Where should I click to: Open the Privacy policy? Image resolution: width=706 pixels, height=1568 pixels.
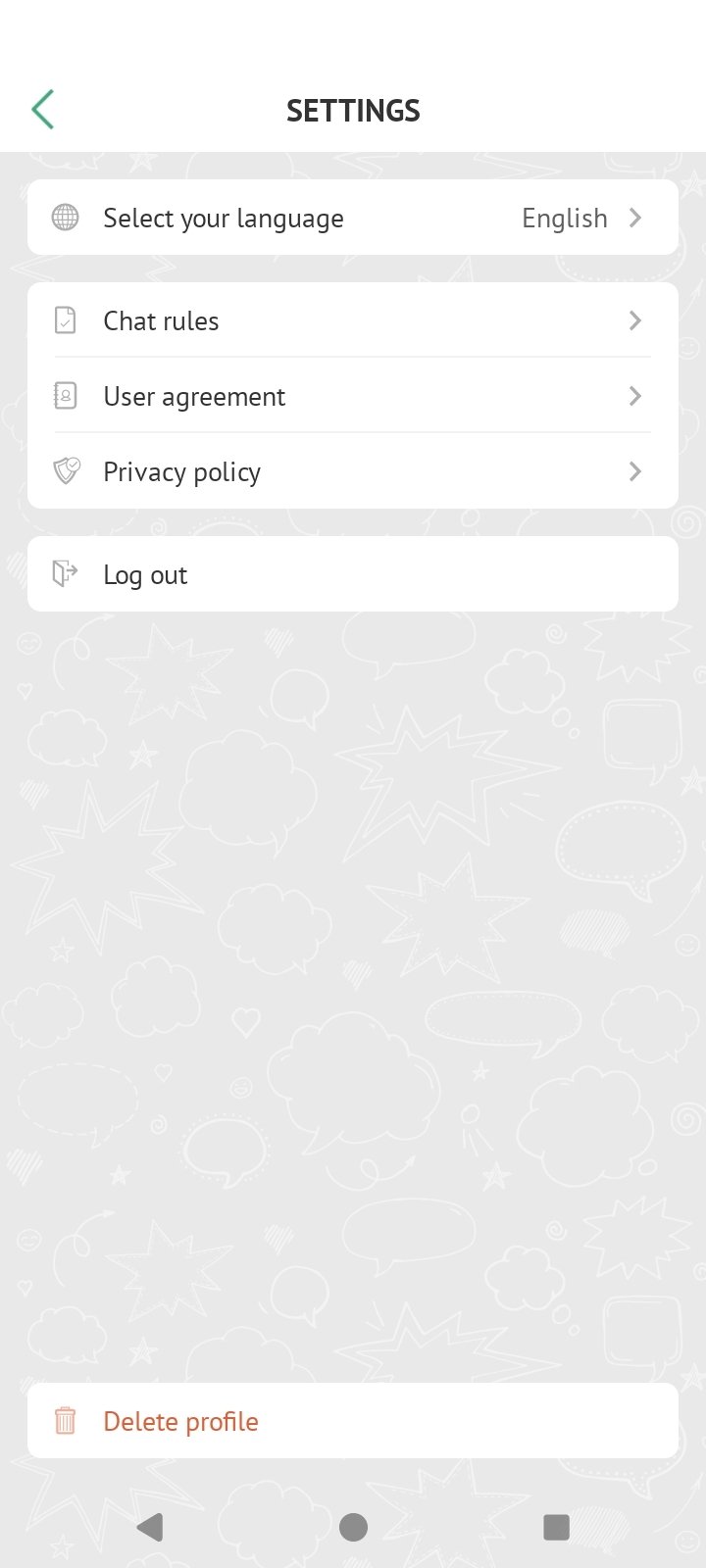(x=353, y=471)
